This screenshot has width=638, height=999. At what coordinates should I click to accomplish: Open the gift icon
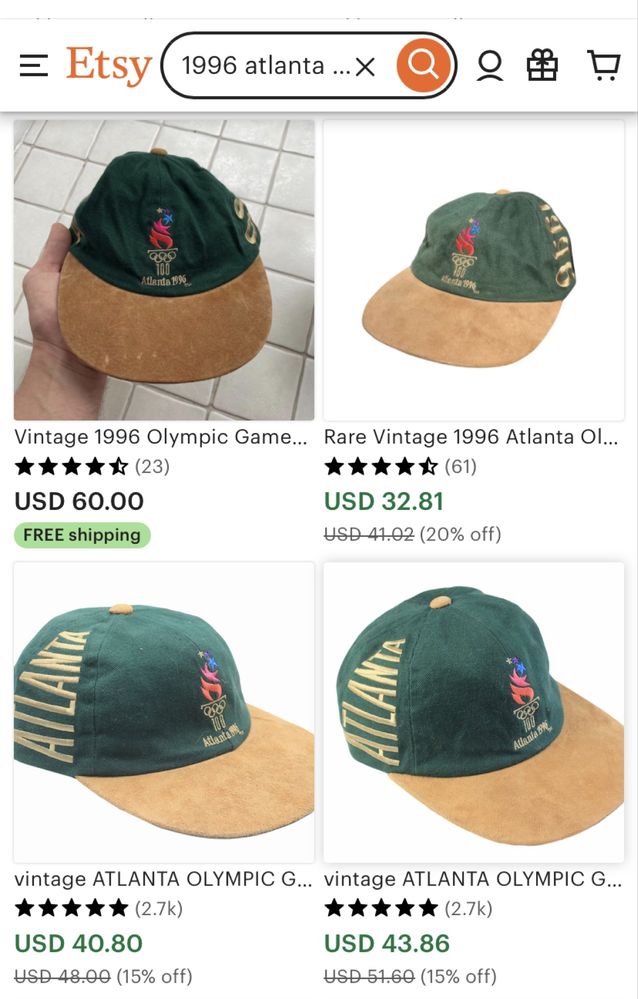[543, 66]
